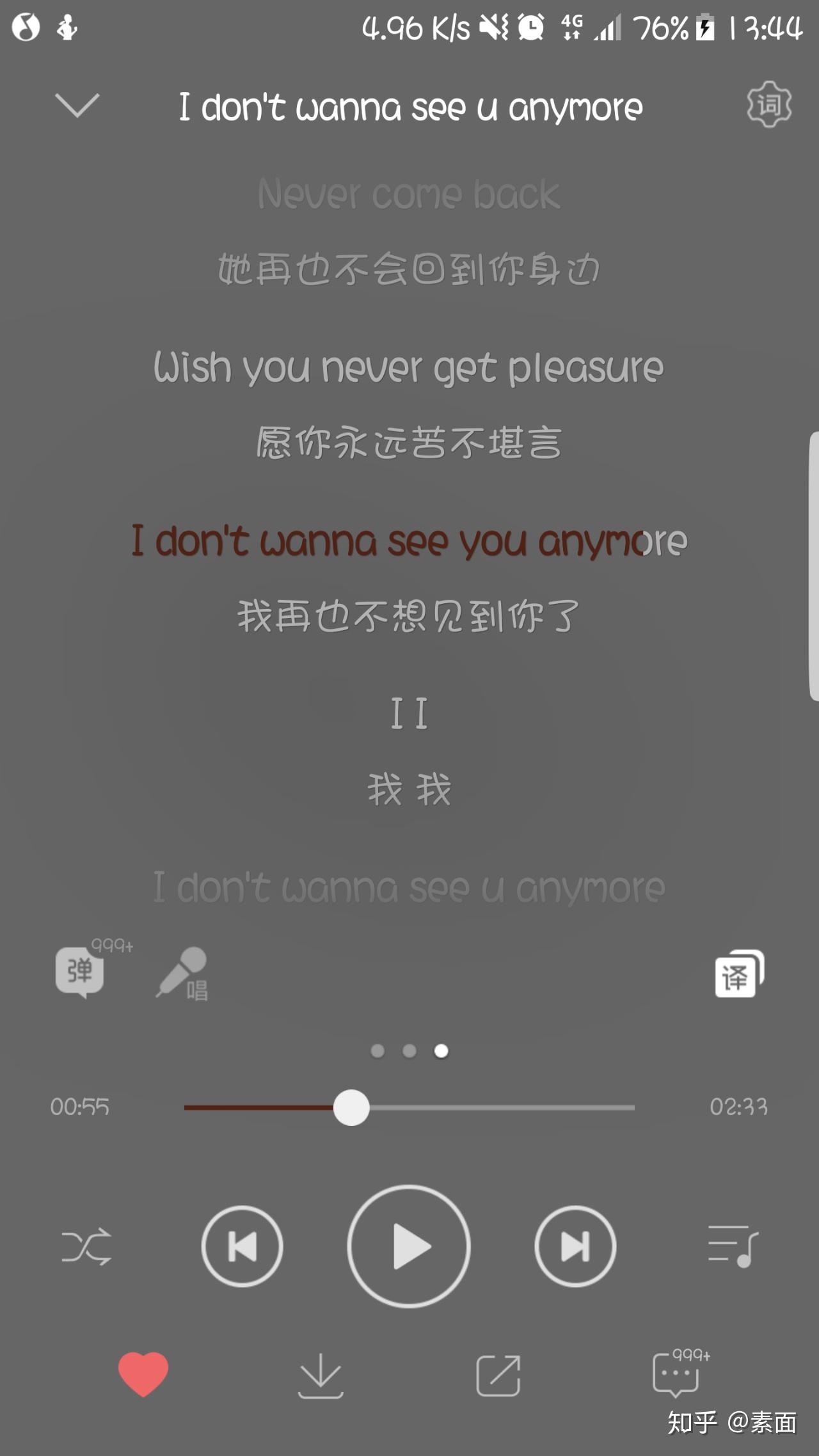Tap the playback progress slider knob
The image size is (819, 1456).
click(351, 1107)
